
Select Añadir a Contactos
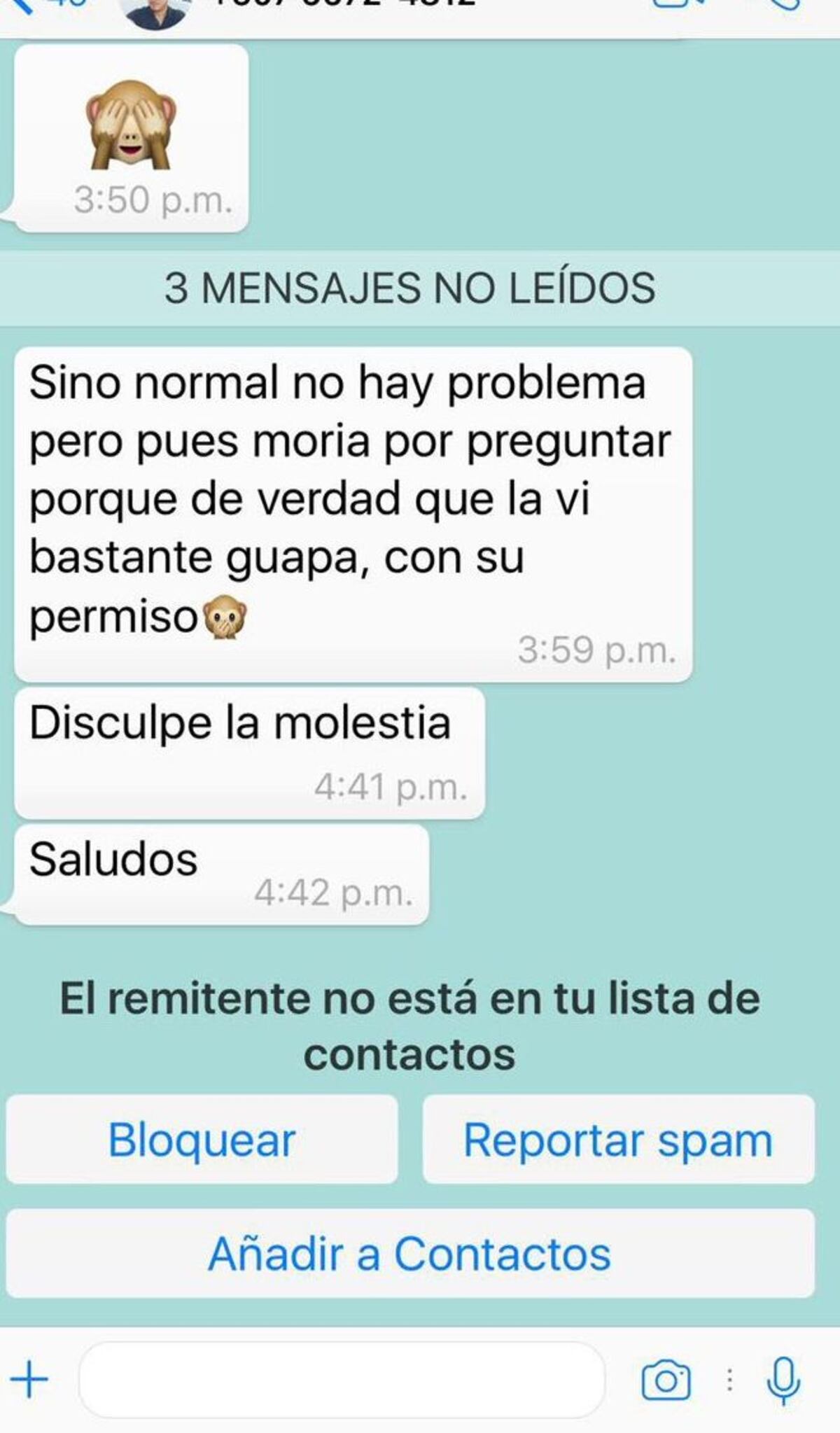409,1254
